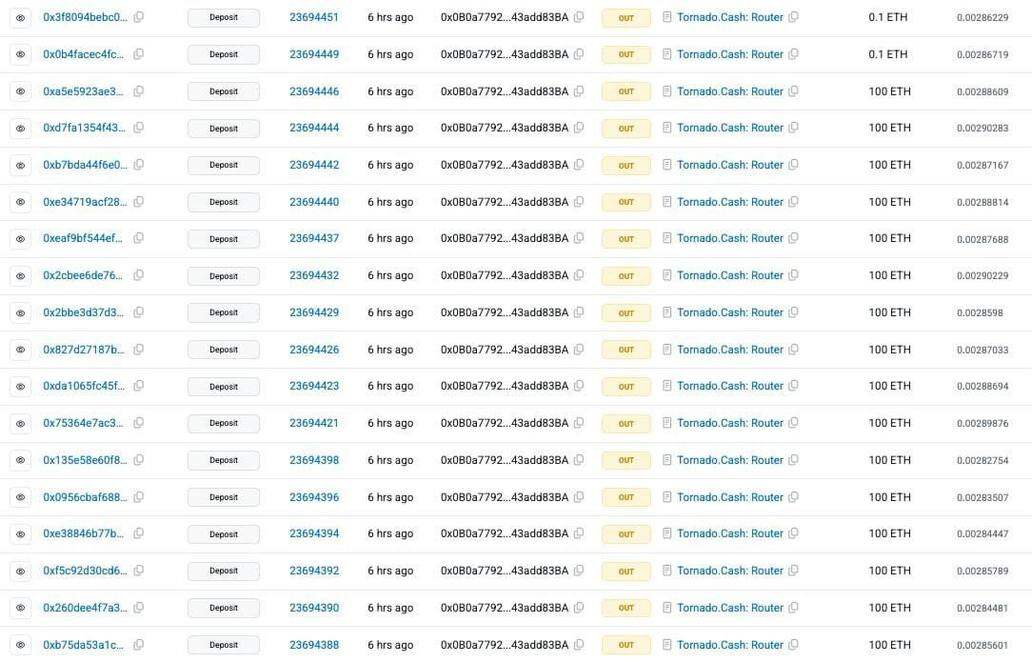Open block number 23694451
The width and height of the screenshot is (1032, 663).
coord(314,17)
